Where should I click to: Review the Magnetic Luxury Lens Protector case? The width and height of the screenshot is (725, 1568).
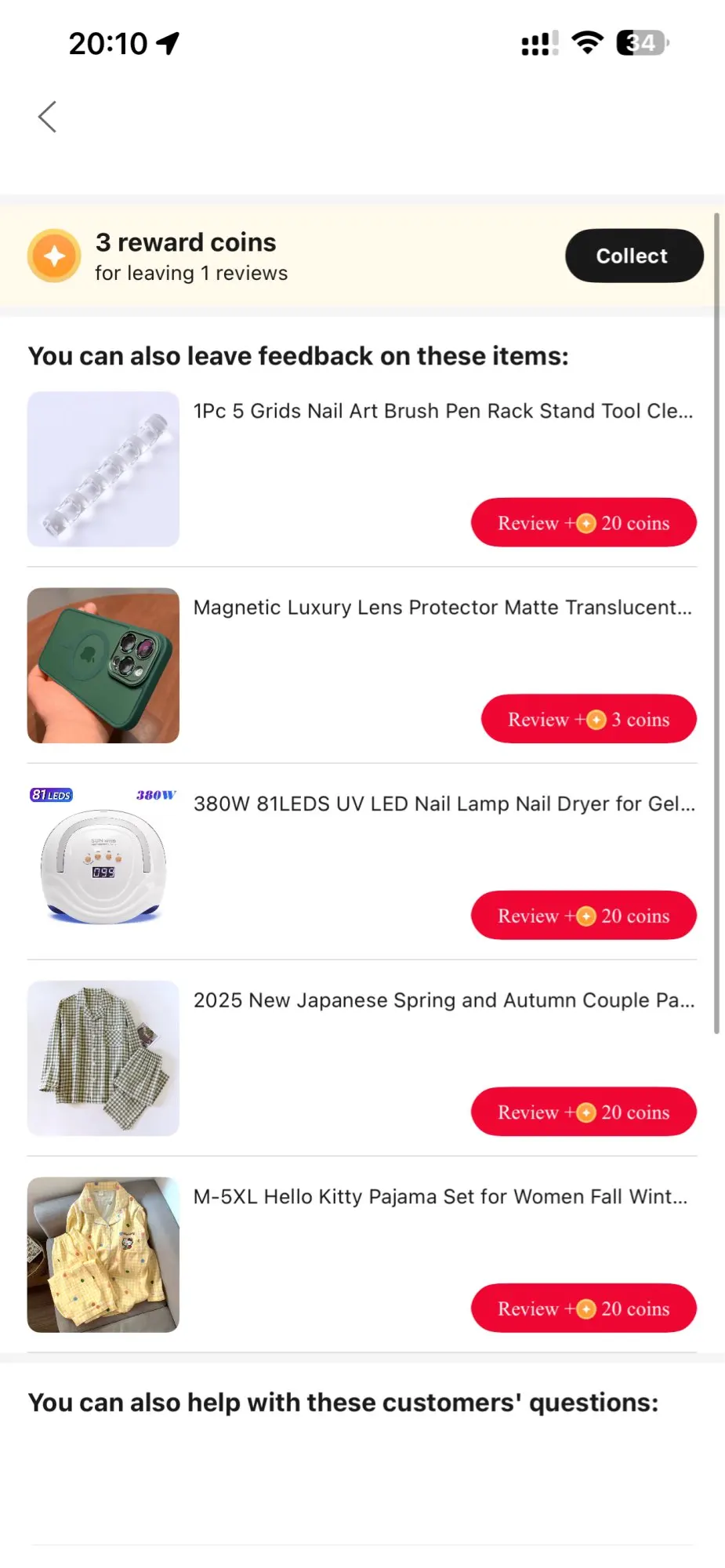[588, 719]
